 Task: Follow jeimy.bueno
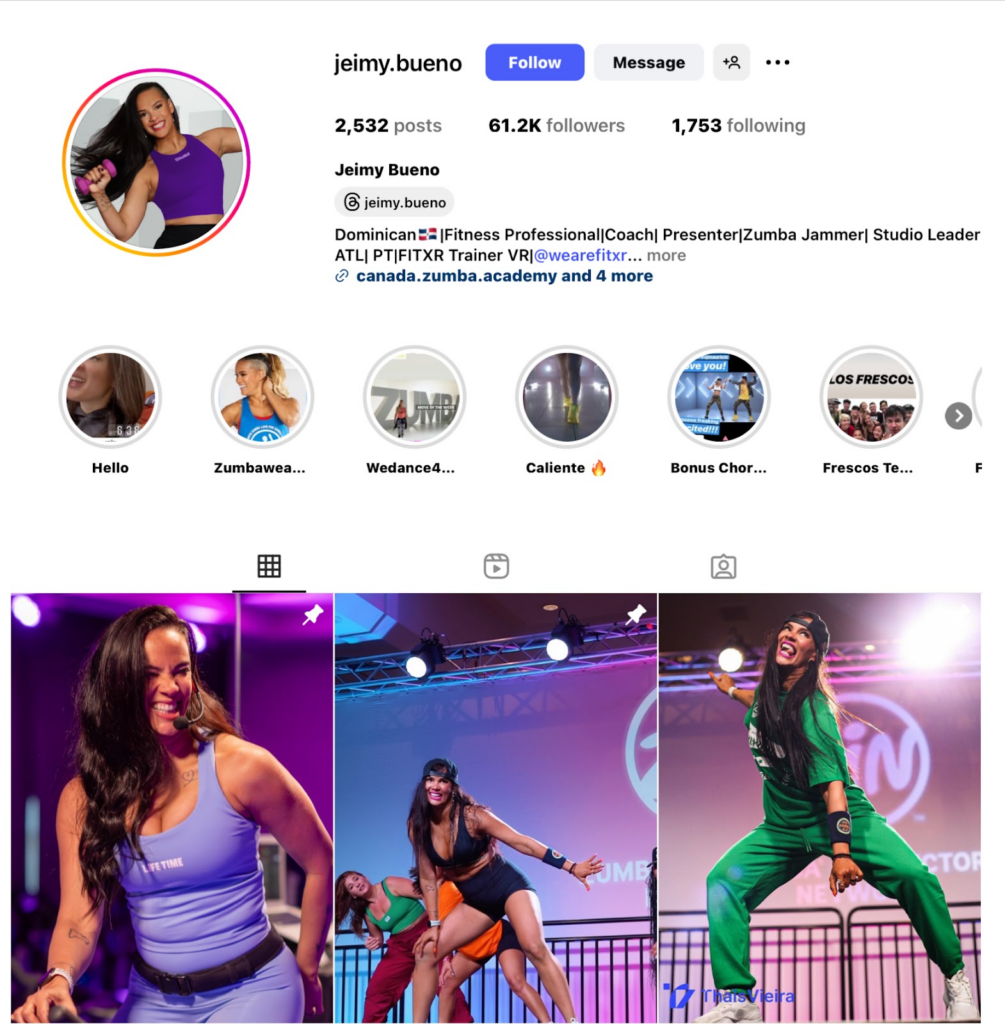coord(534,62)
